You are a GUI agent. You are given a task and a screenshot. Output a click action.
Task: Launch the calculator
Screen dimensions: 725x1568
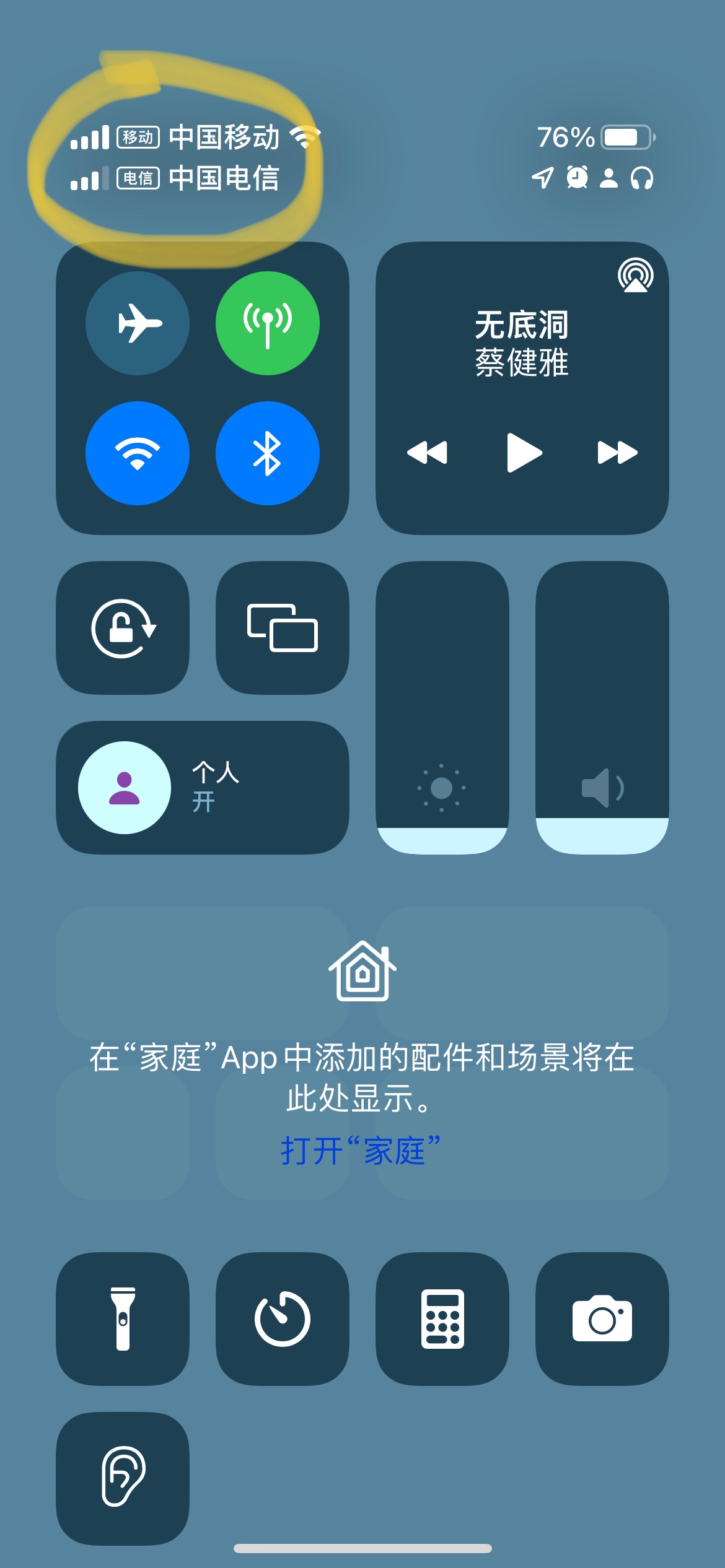point(442,1319)
